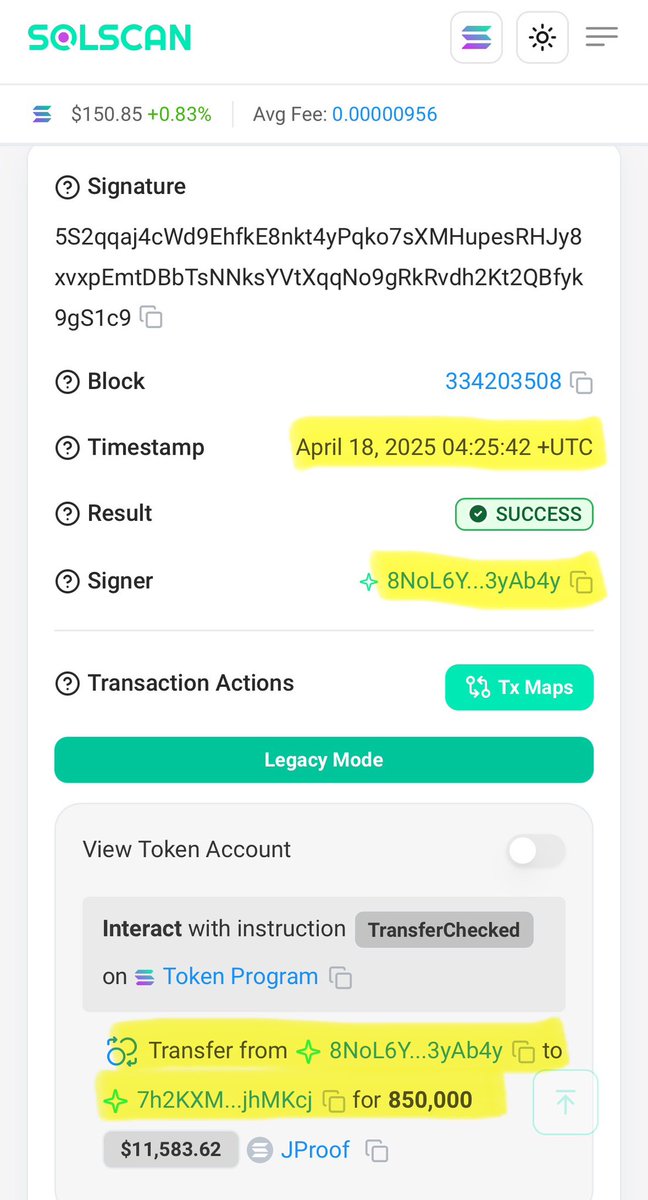Open signer address 8NoL6Y...3yAb4y

(473, 581)
